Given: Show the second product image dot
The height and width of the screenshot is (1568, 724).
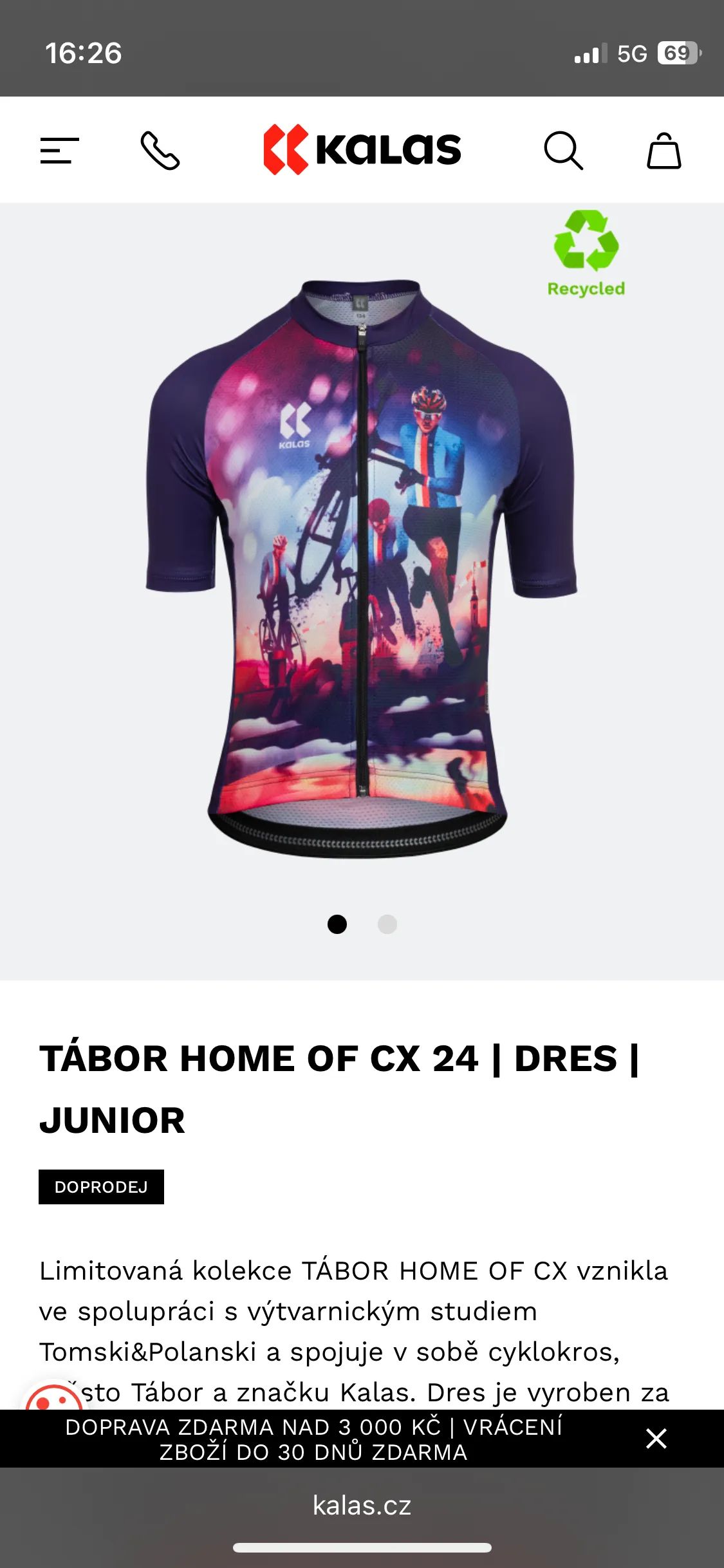Looking at the screenshot, I should [x=387, y=924].
